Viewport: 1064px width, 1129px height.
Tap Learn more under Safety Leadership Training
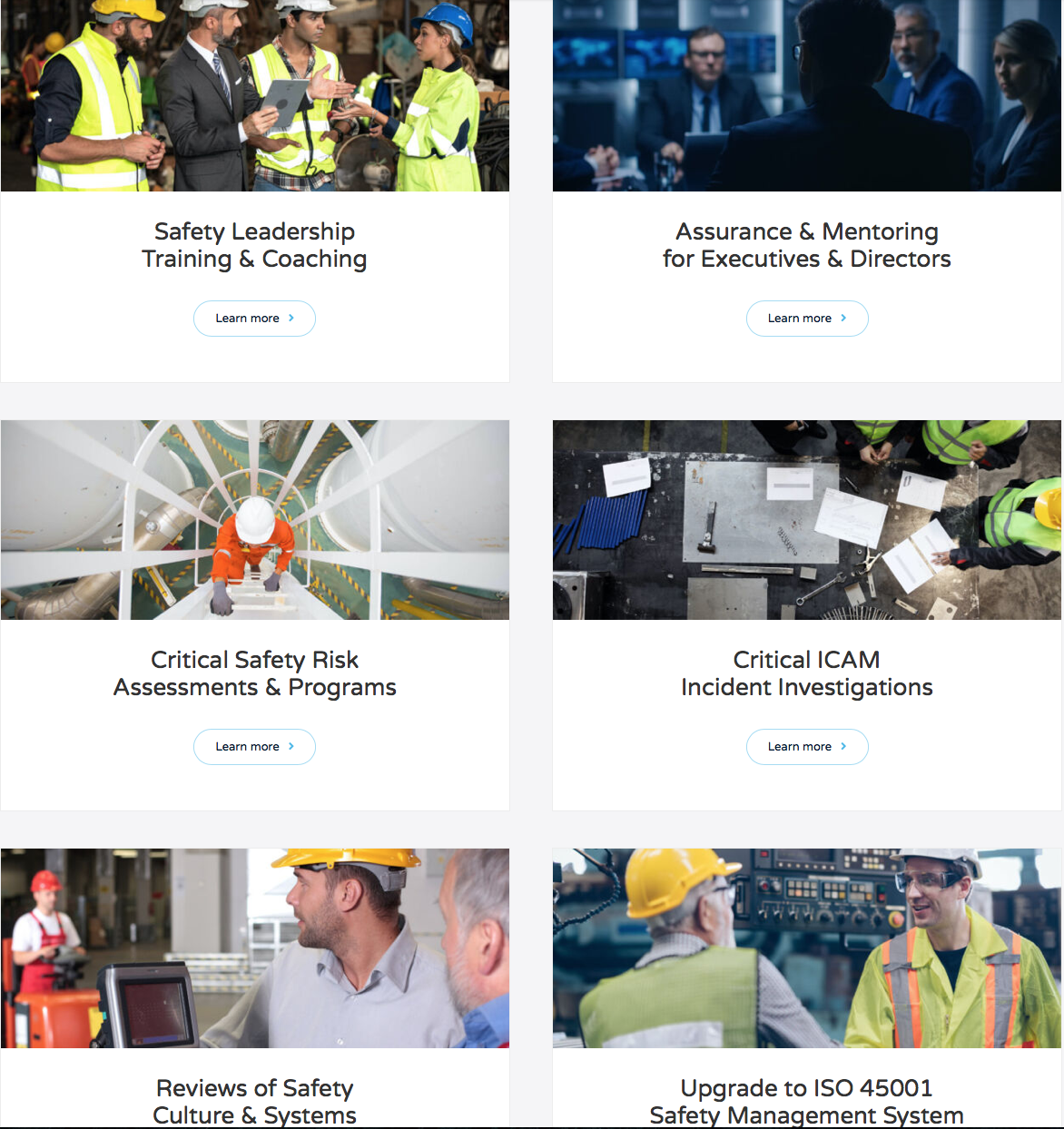coord(254,319)
